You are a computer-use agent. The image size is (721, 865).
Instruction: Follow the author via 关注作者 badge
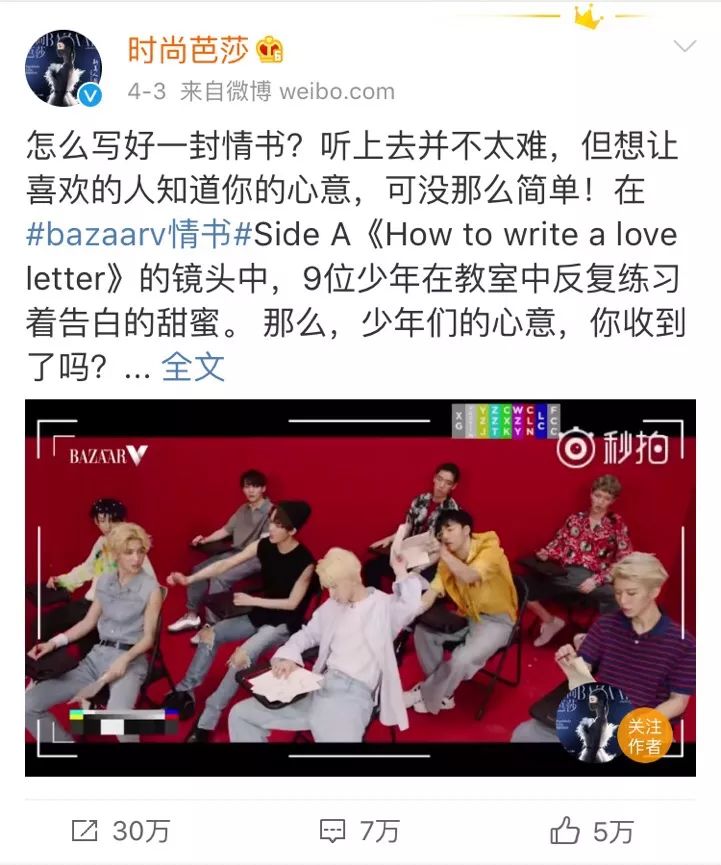click(x=643, y=735)
